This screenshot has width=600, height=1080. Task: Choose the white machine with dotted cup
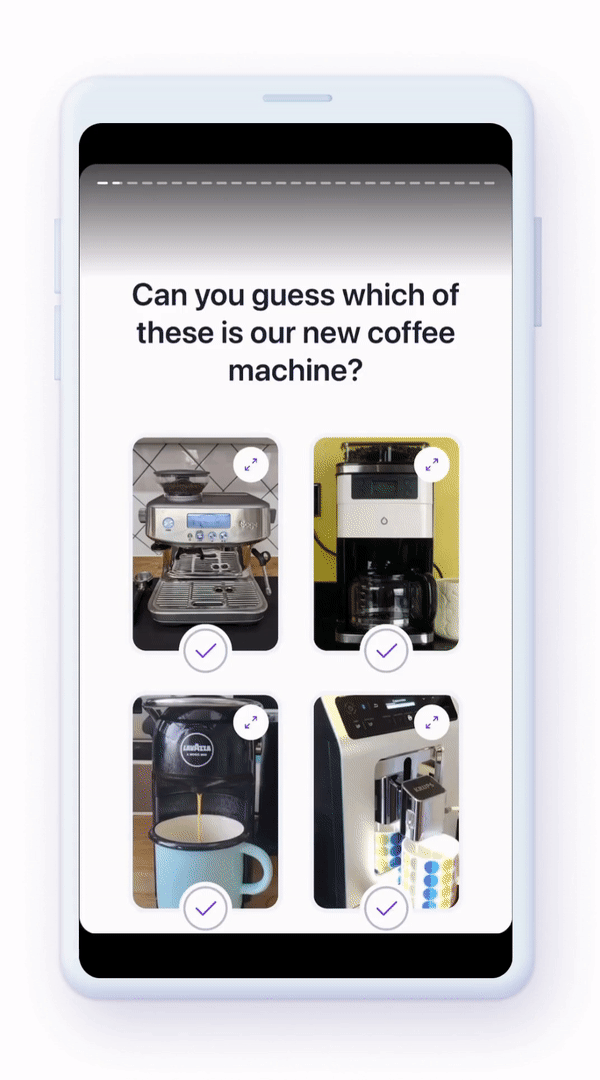387,908
